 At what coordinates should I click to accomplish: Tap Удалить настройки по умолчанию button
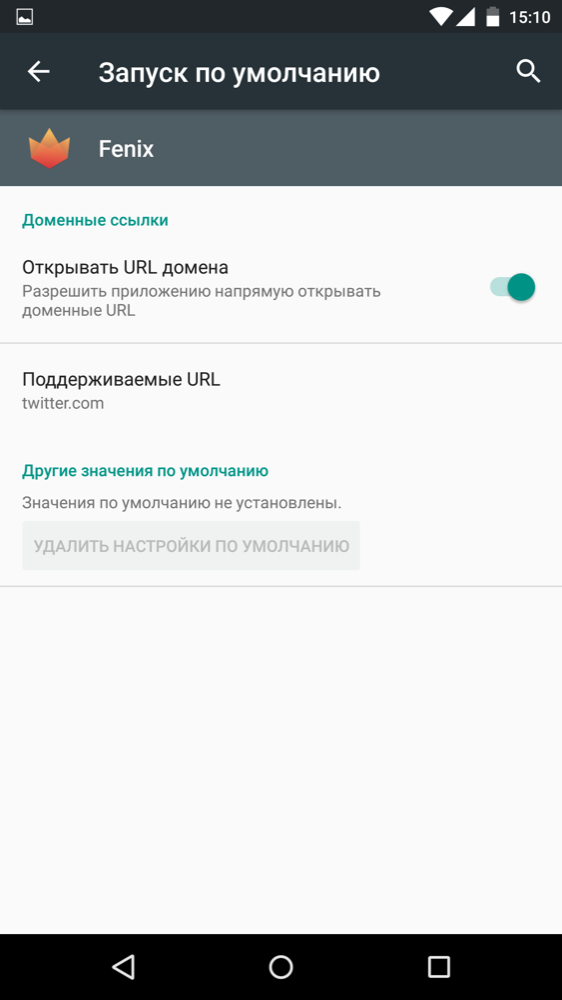[x=191, y=546]
